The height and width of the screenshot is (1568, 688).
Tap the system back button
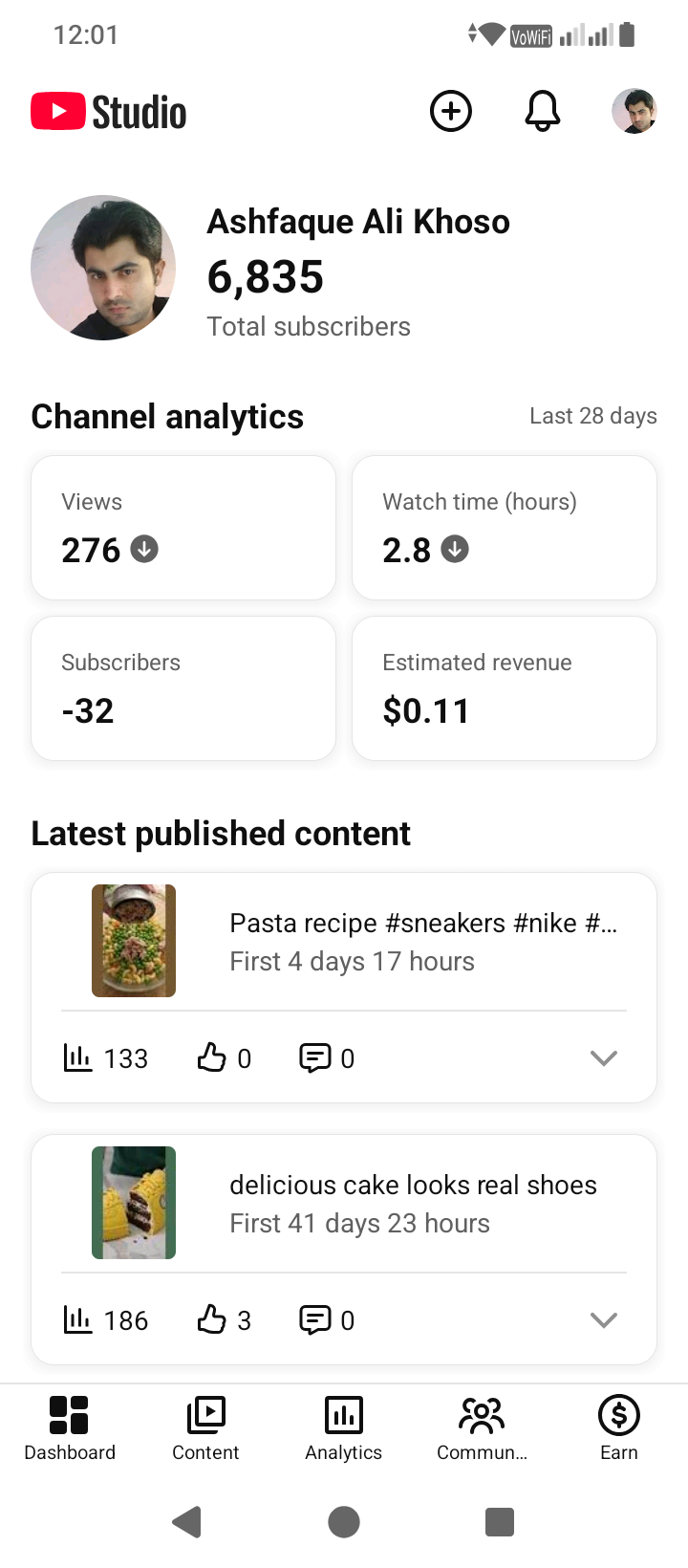(187, 1521)
